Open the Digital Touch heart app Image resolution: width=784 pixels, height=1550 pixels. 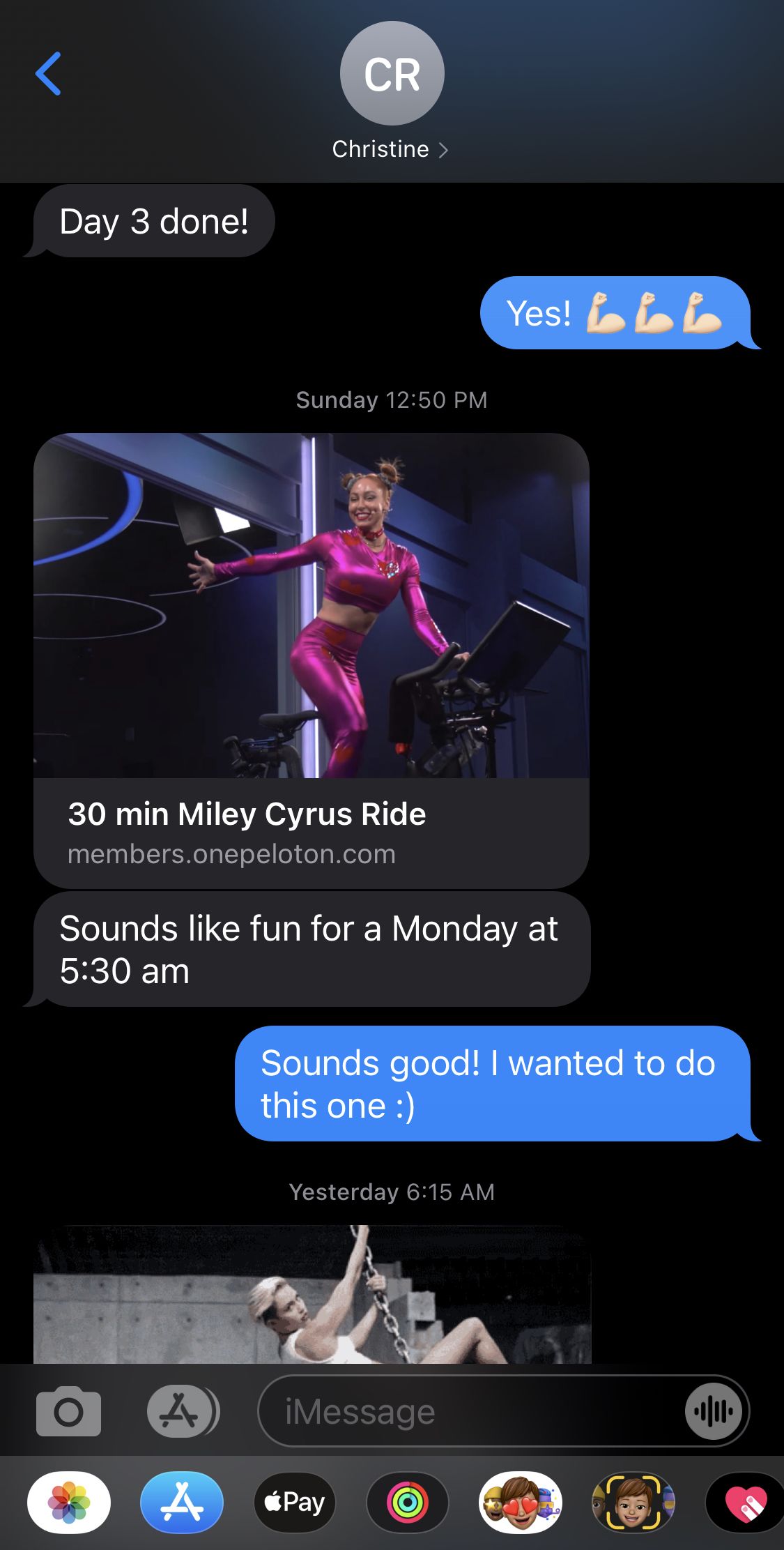pos(746,1503)
